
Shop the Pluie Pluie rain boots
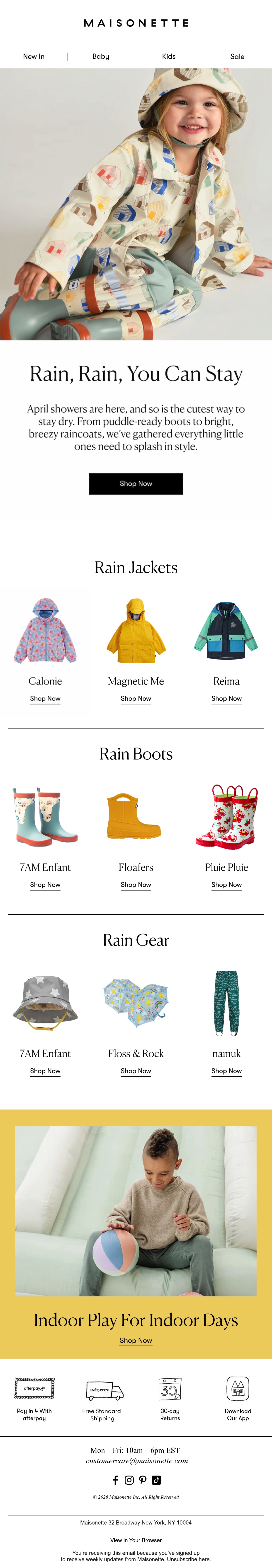point(226,885)
